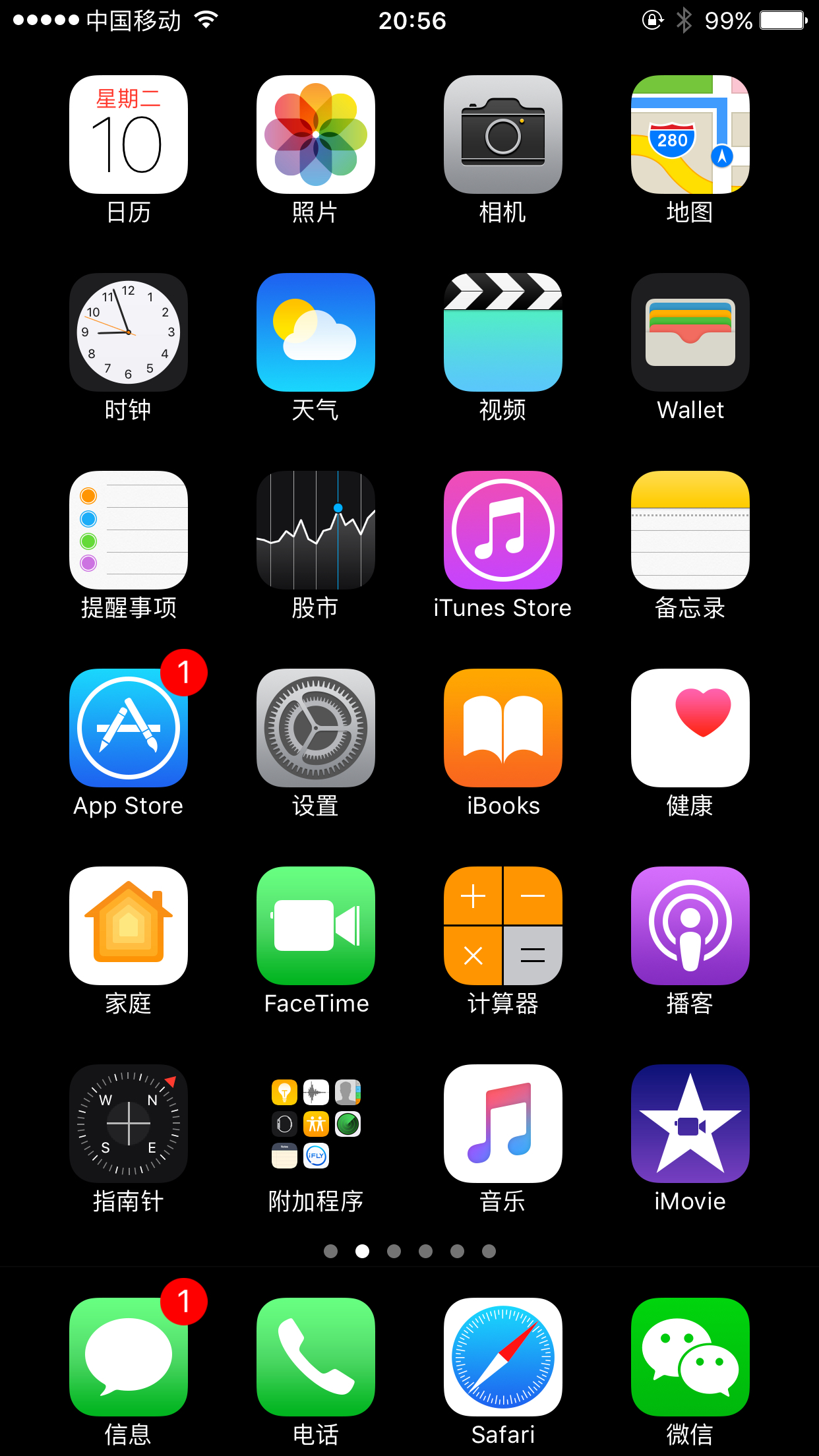The height and width of the screenshot is (1456, 819).
Task: Open the iTunes Store
Action: [x=502, y=530]
